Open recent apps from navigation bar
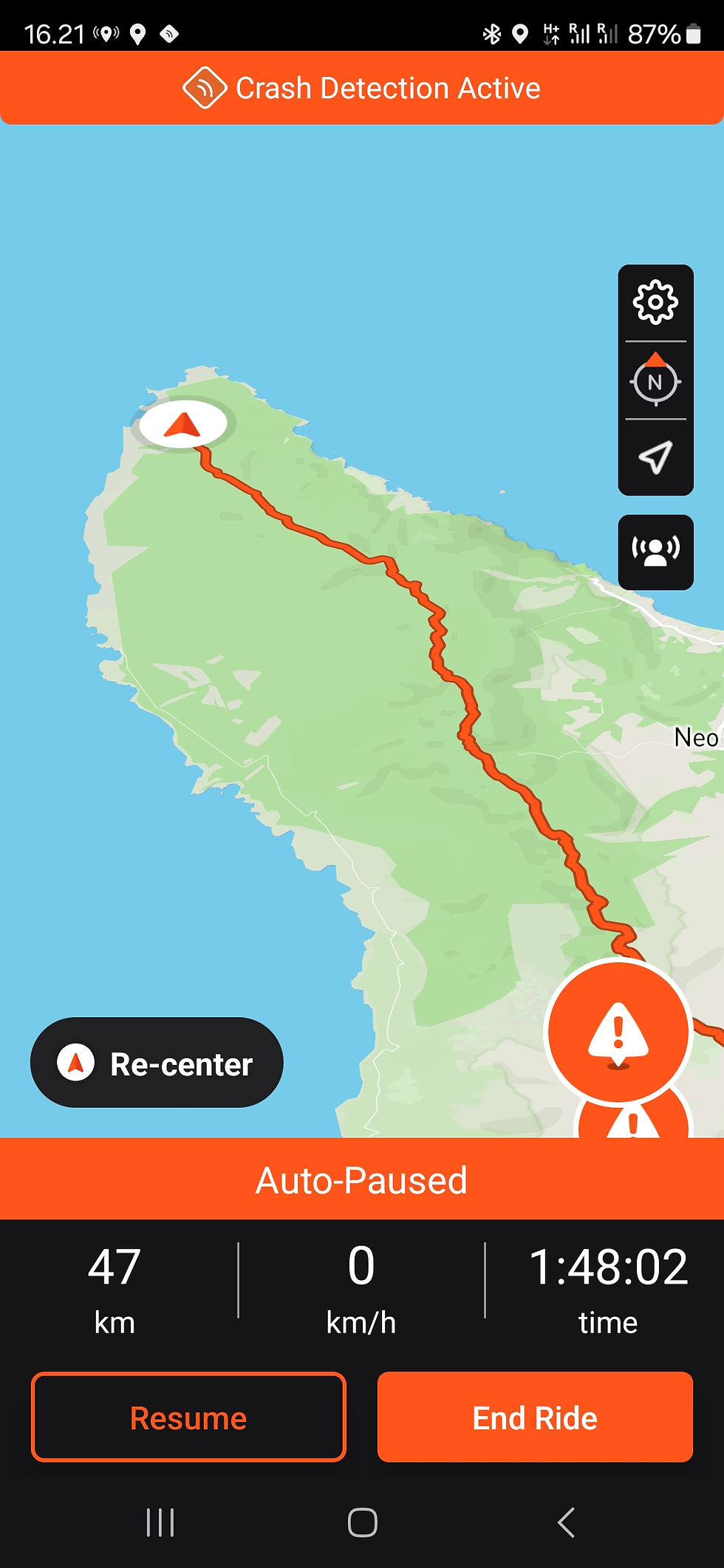 (x=160, y=1522)
